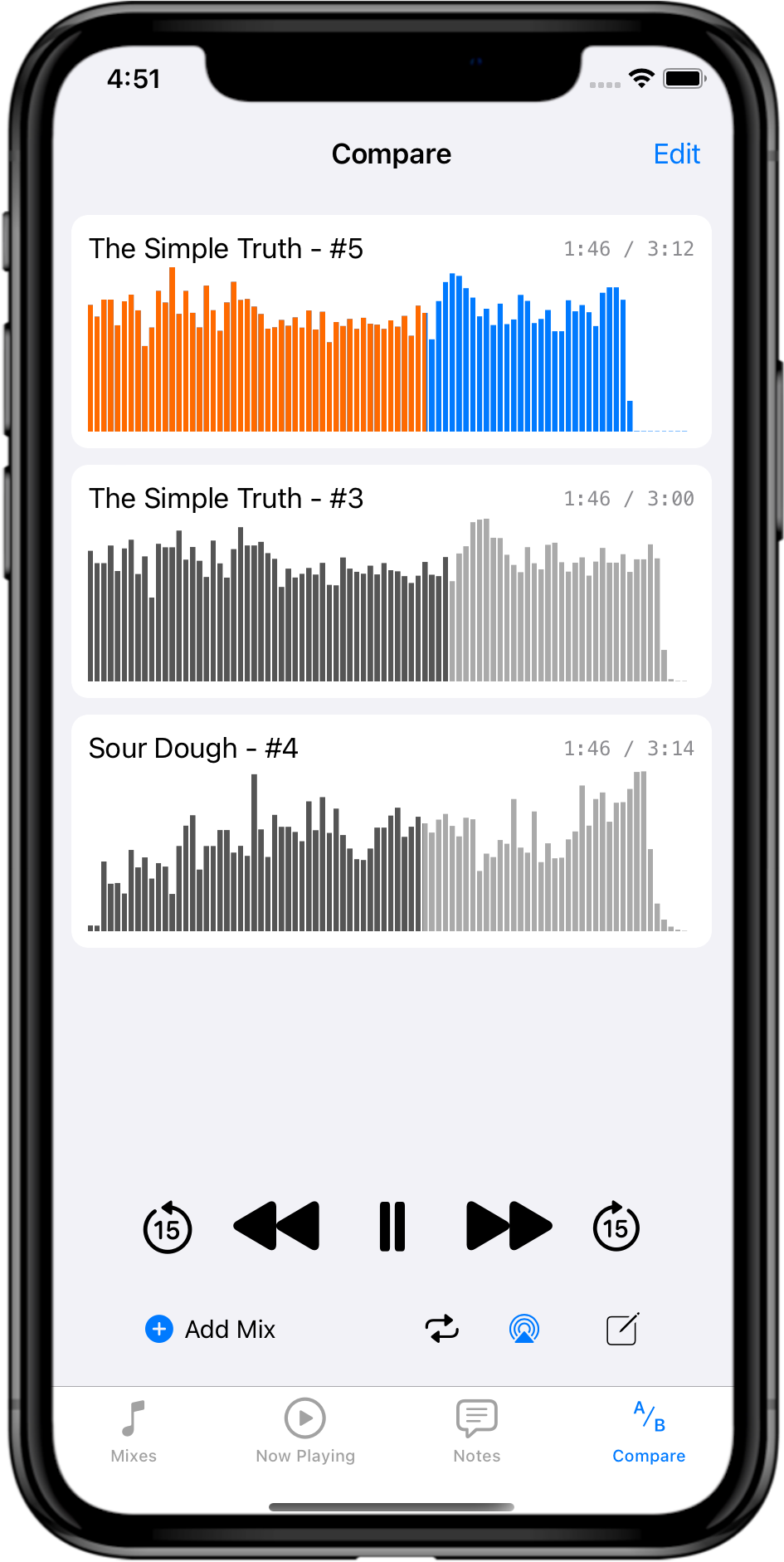
Task: Add Mix to the comparison
Action: (211, 1330)
